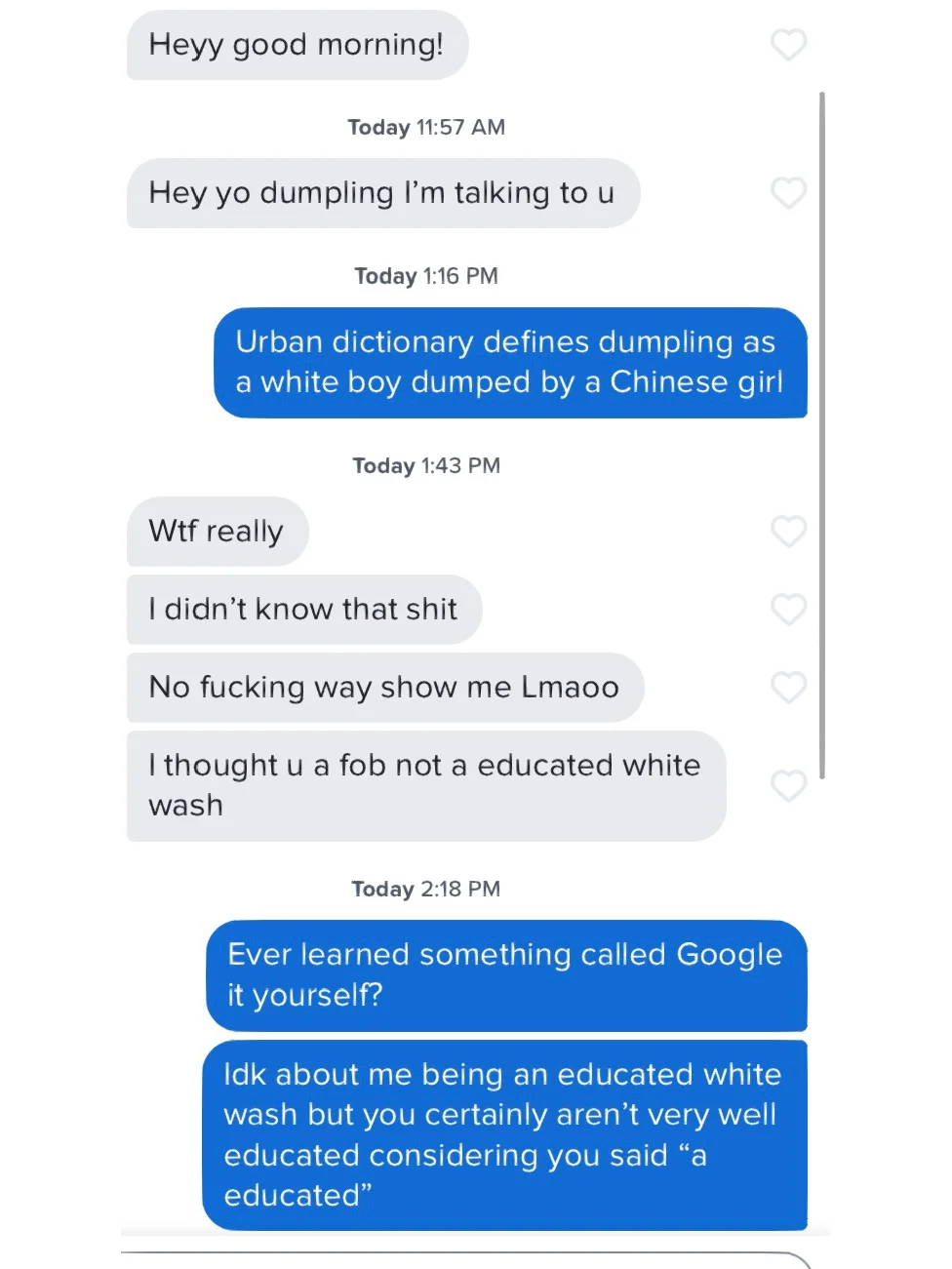The height and width of the screenshot is (1269, 952).
Task: Like the "Heyy good morning!" message
Action: pyautogui.click(x=788, y=44)
